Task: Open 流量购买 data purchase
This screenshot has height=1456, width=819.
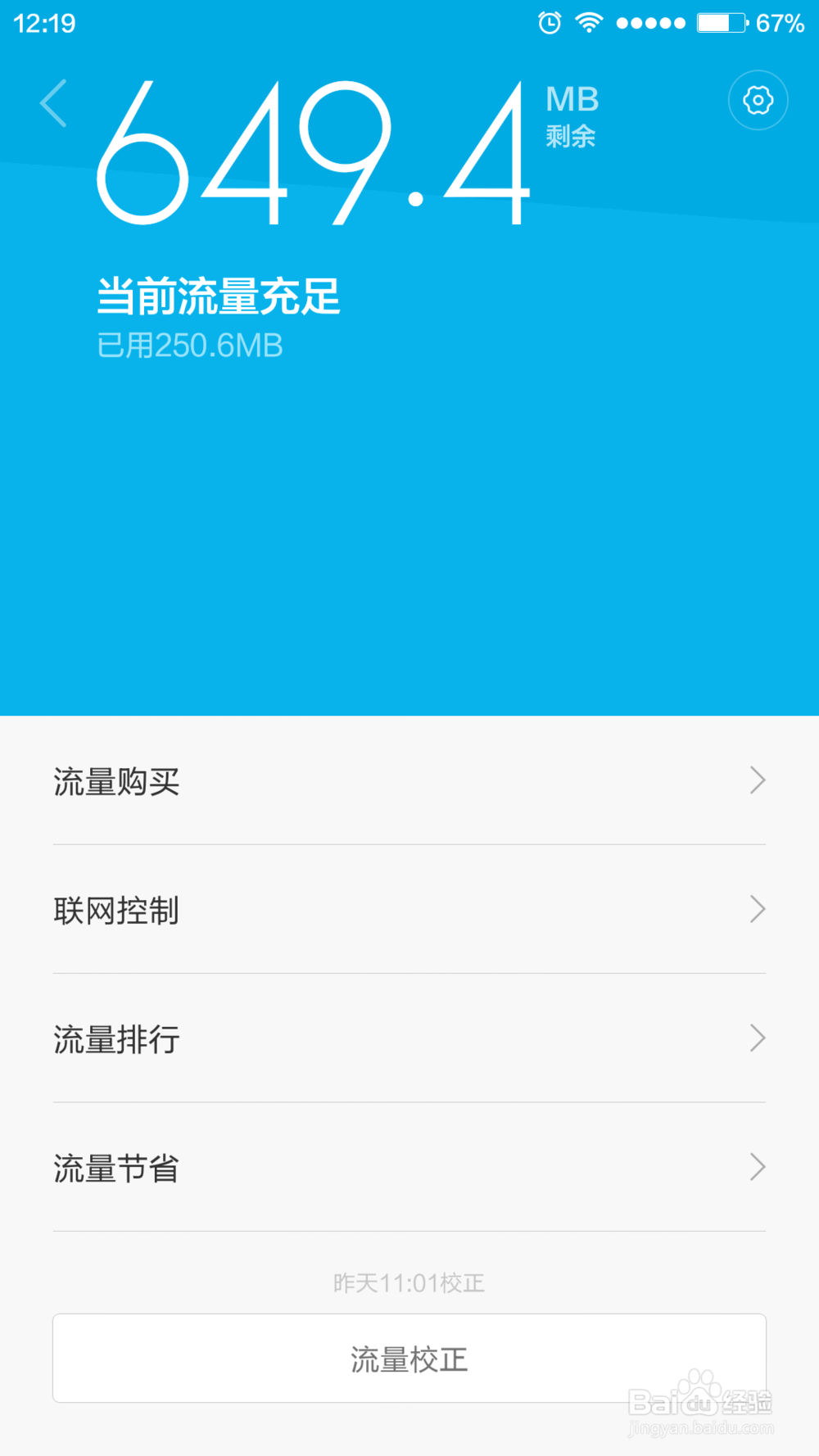Action: point(409,780)
